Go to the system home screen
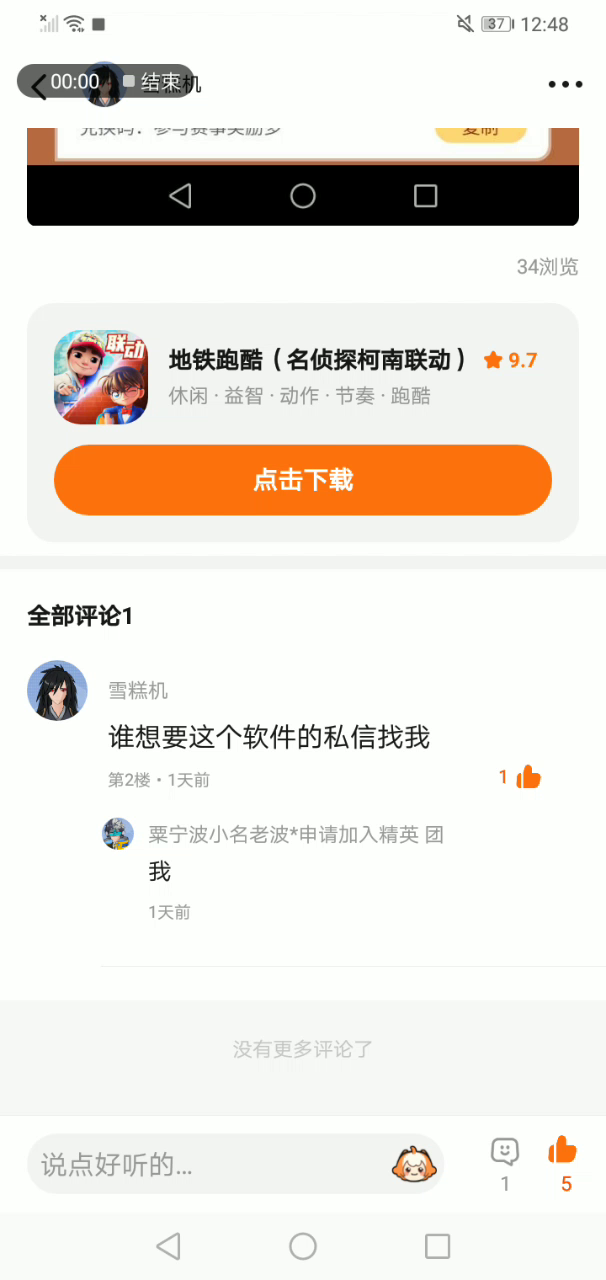Viewport: 606px width, 1280px height. (303, 1246)
